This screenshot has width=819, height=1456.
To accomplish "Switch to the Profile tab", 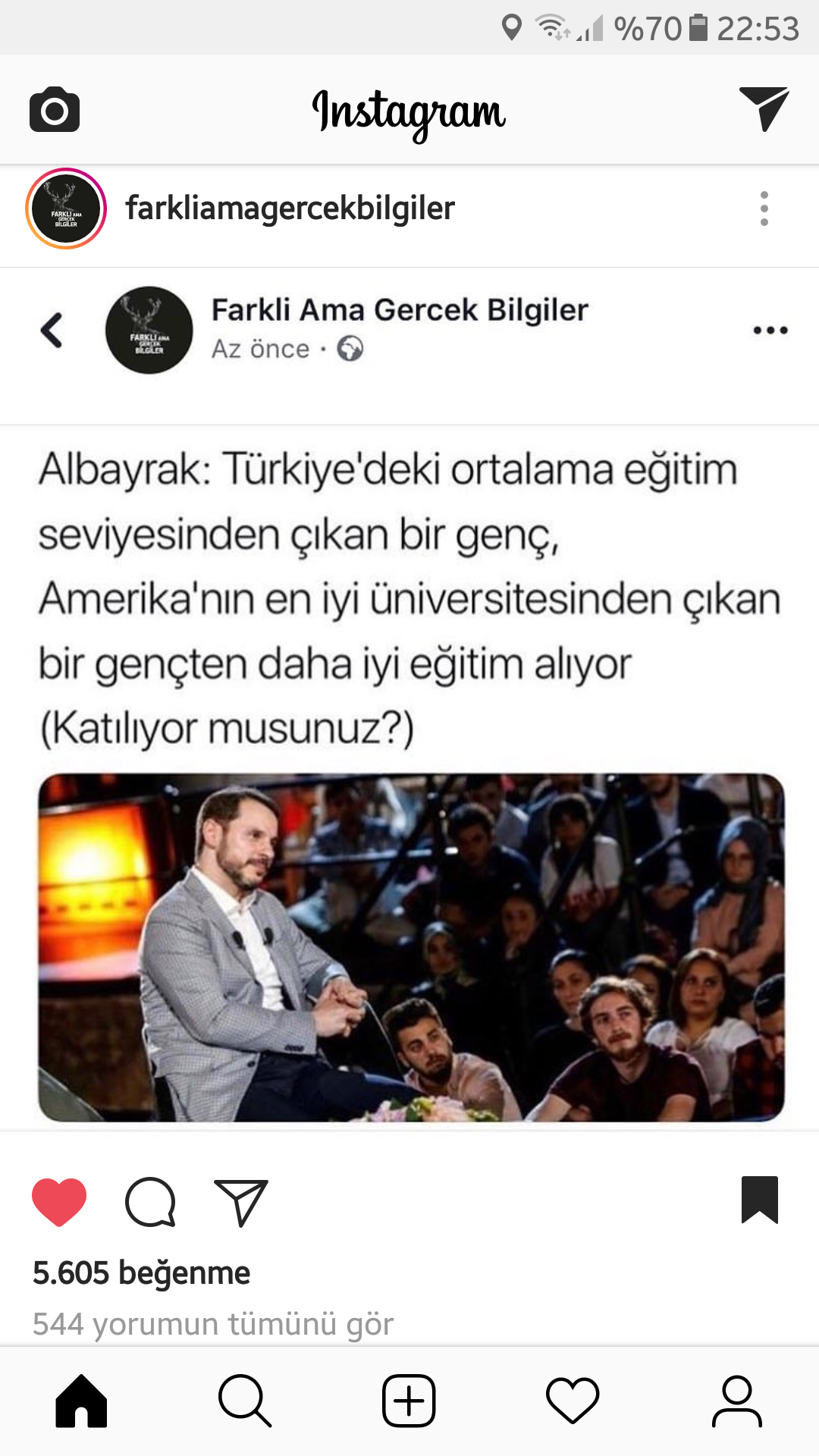I will pos(736,1401).
